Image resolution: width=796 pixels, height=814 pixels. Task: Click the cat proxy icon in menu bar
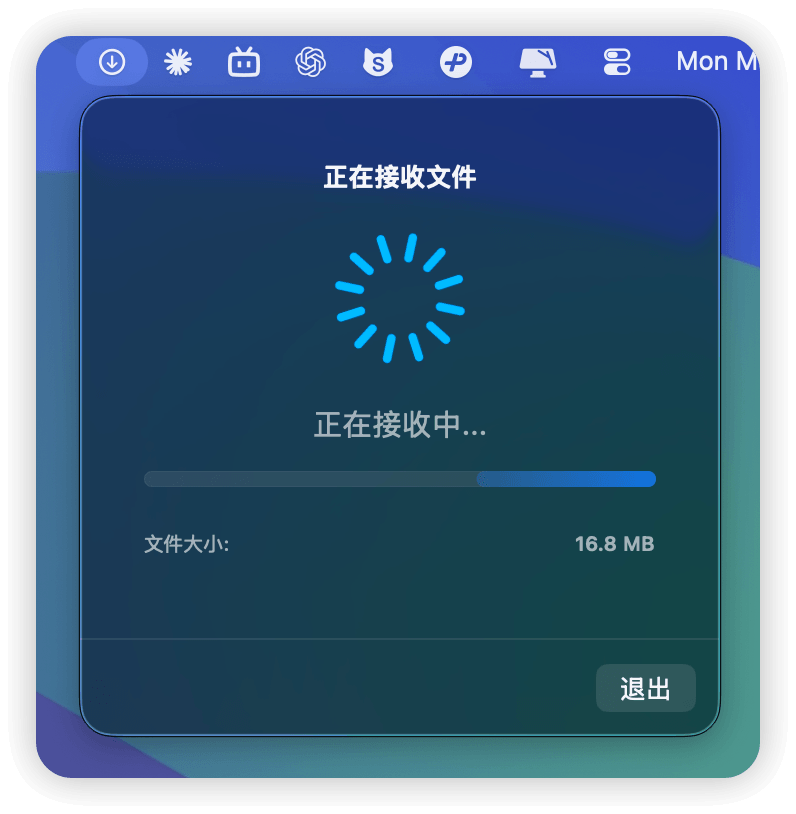click(x=378, y=61)
